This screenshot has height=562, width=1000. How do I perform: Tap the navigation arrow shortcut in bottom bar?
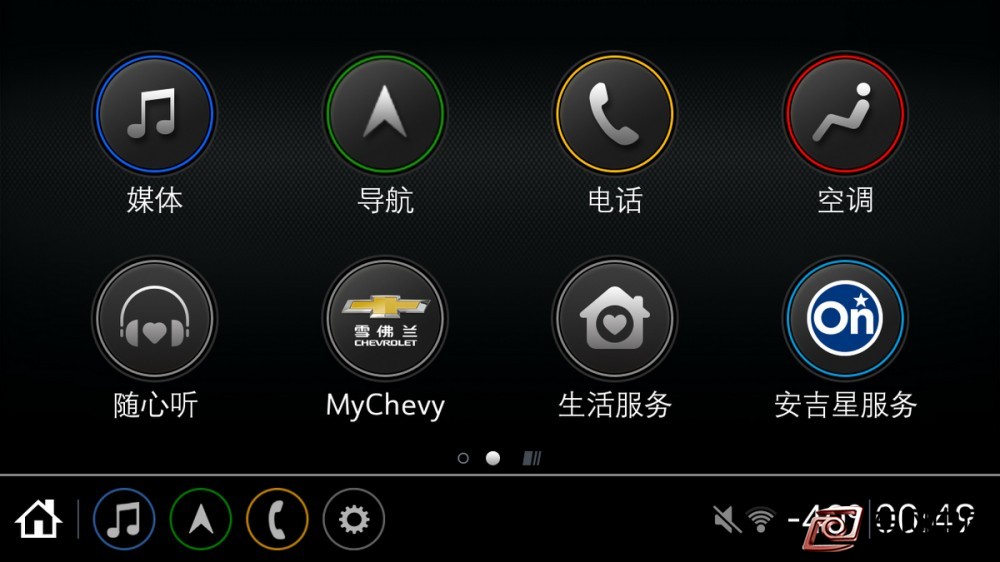(200, 519)
